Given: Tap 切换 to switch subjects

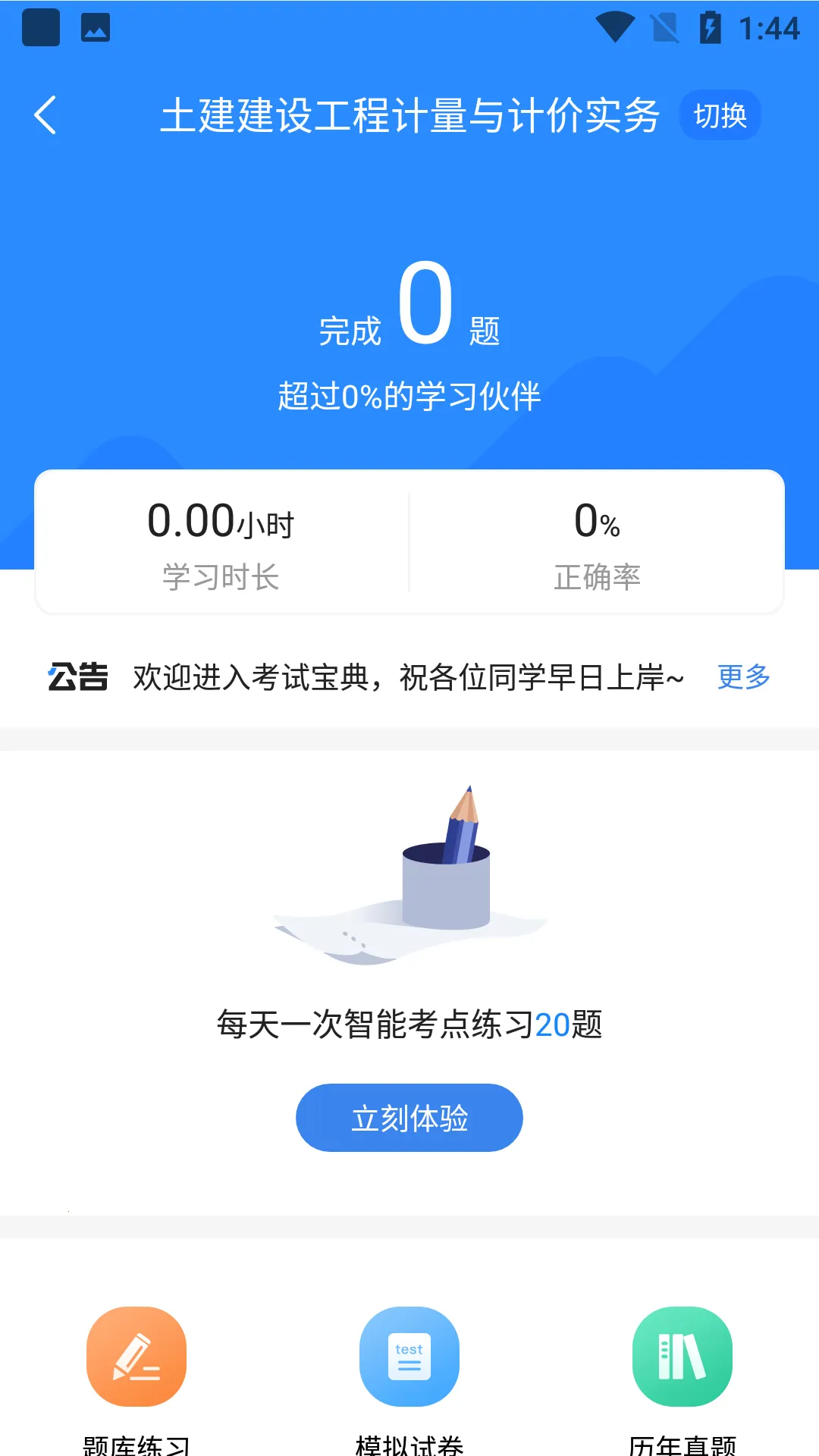Looking at the screenshot, I should point(720,115).
